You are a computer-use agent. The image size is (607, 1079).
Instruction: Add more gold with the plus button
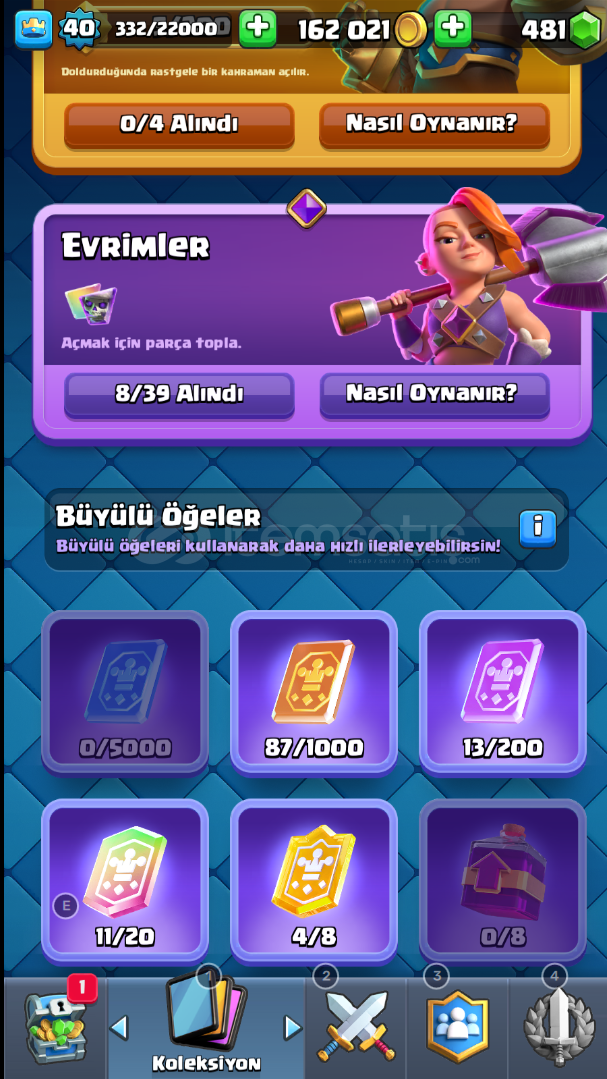pyautogui.click(x=453, y=28)
